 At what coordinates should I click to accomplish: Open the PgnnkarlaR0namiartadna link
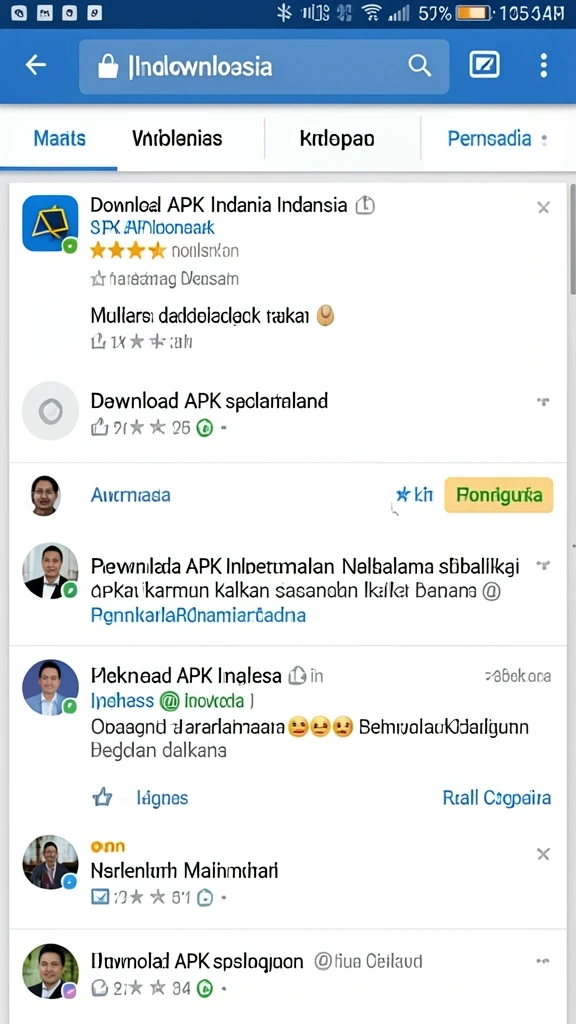tap(198, 615)
